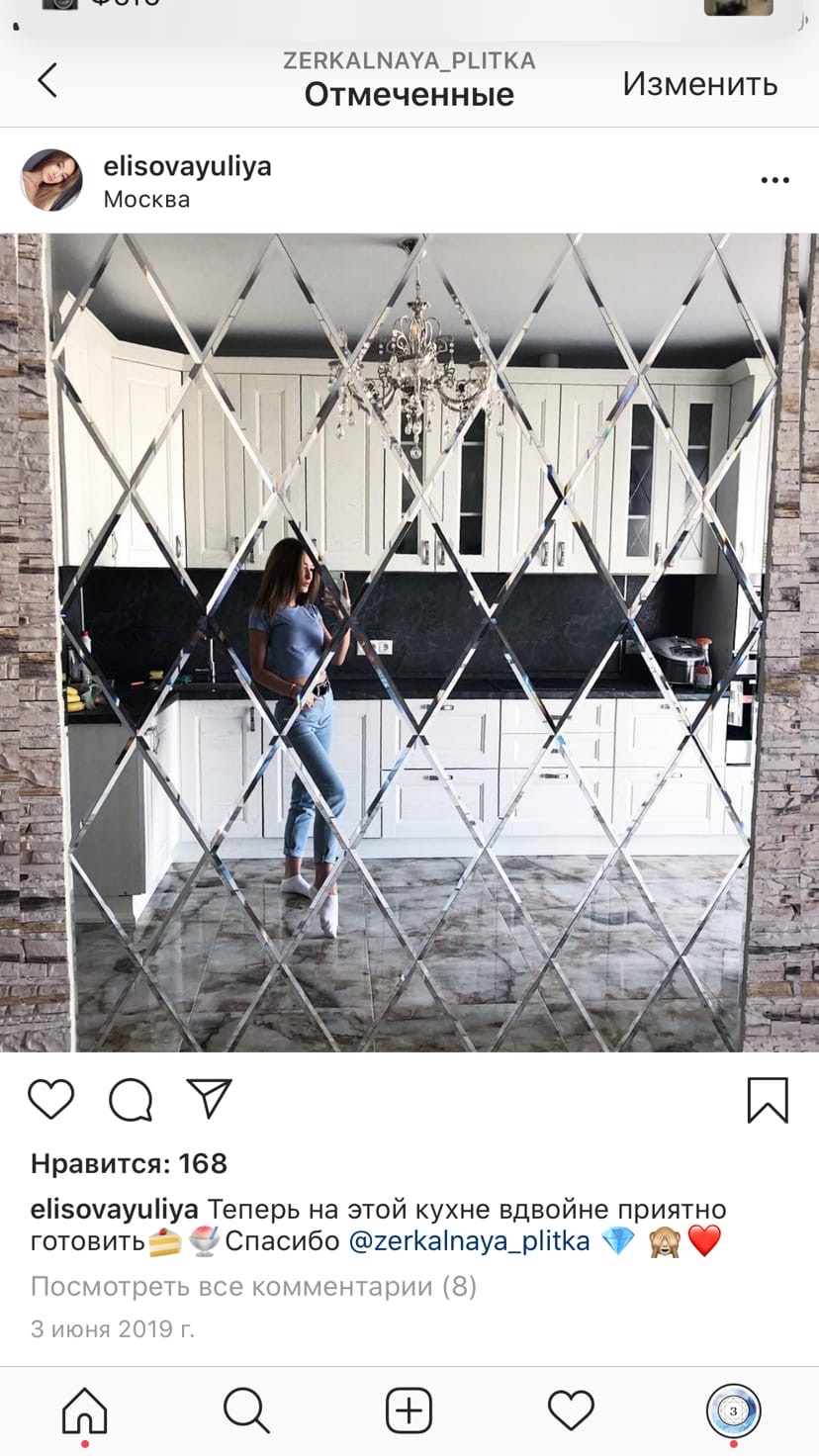Save the post with the bookmark icon
This screenshot has height=1456, width=819.
[768, 1100]
